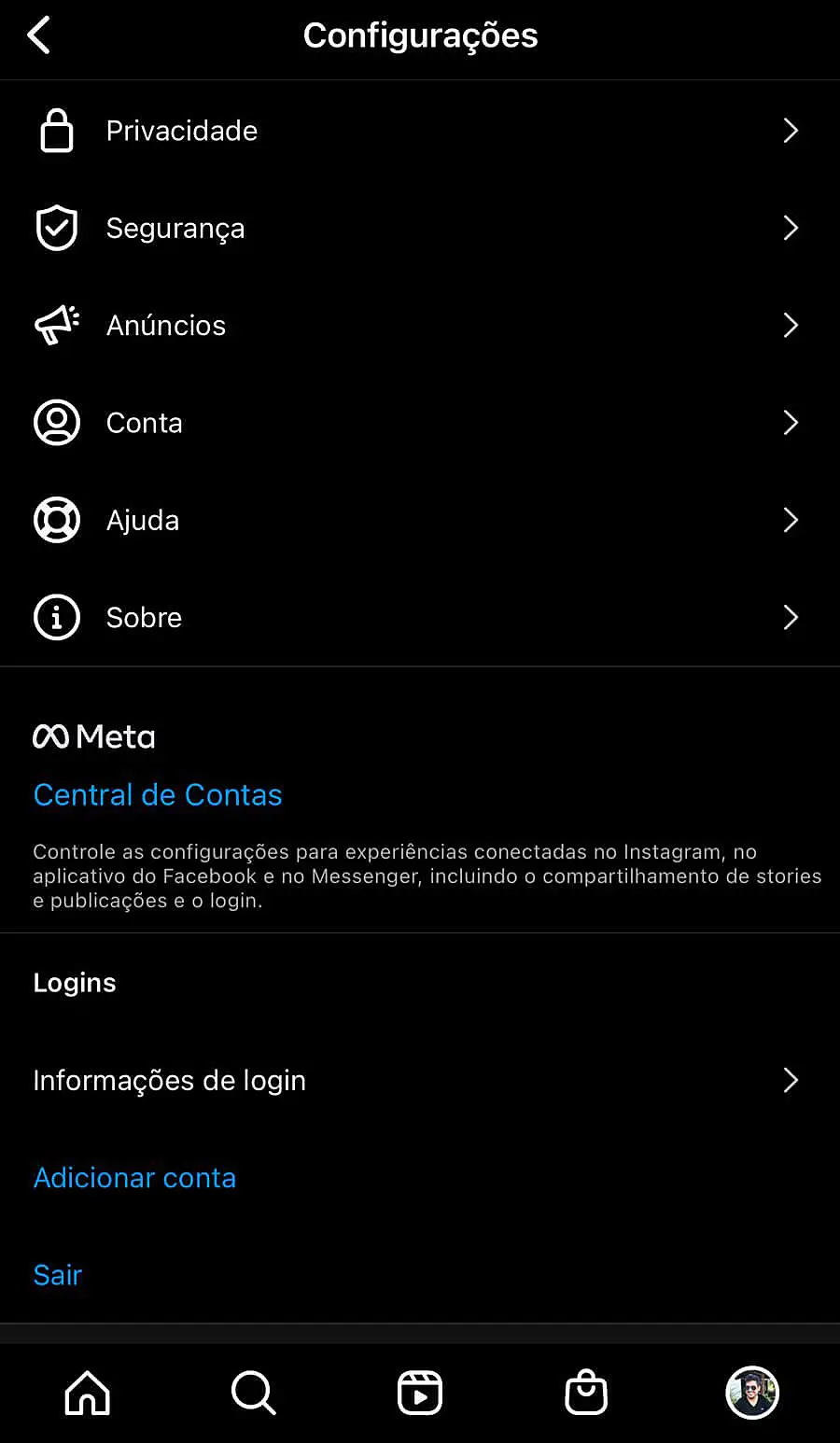Screen dimensions: 840x1443
Task: Click the Segurança shield icon
Action: (x=57, y=228)
